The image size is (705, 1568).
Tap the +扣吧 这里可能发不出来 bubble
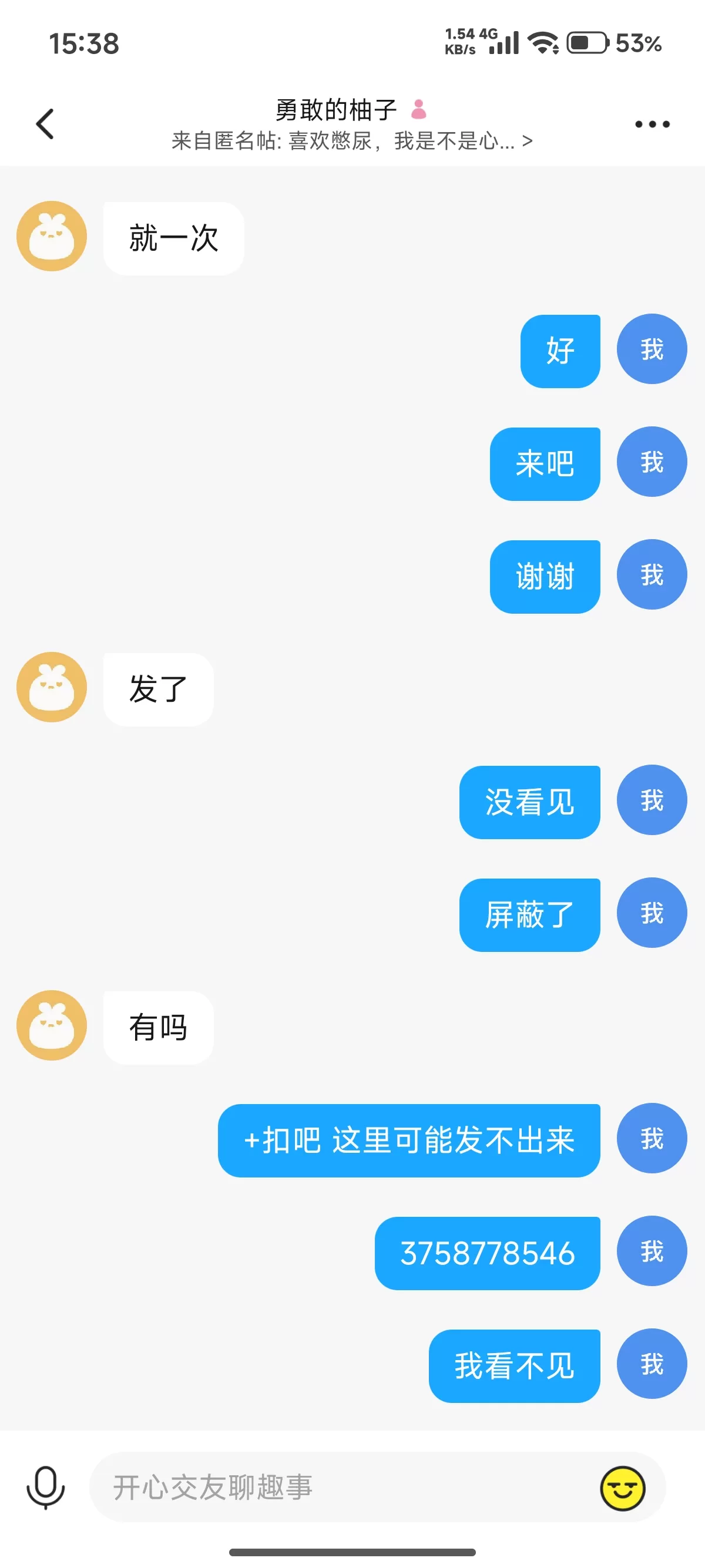click(409, 1139)
